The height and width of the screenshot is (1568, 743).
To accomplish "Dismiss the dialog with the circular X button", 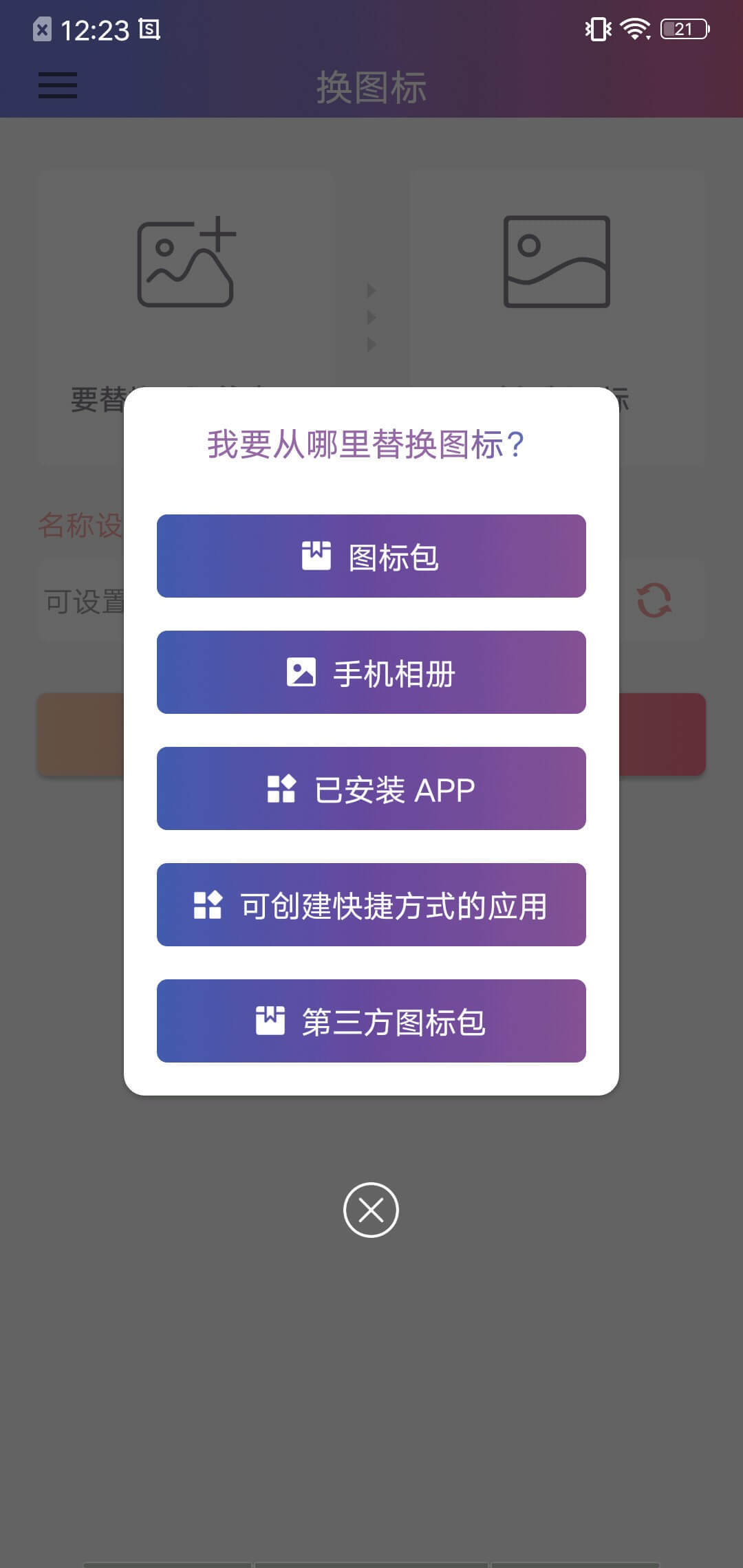I will 371,1209.
